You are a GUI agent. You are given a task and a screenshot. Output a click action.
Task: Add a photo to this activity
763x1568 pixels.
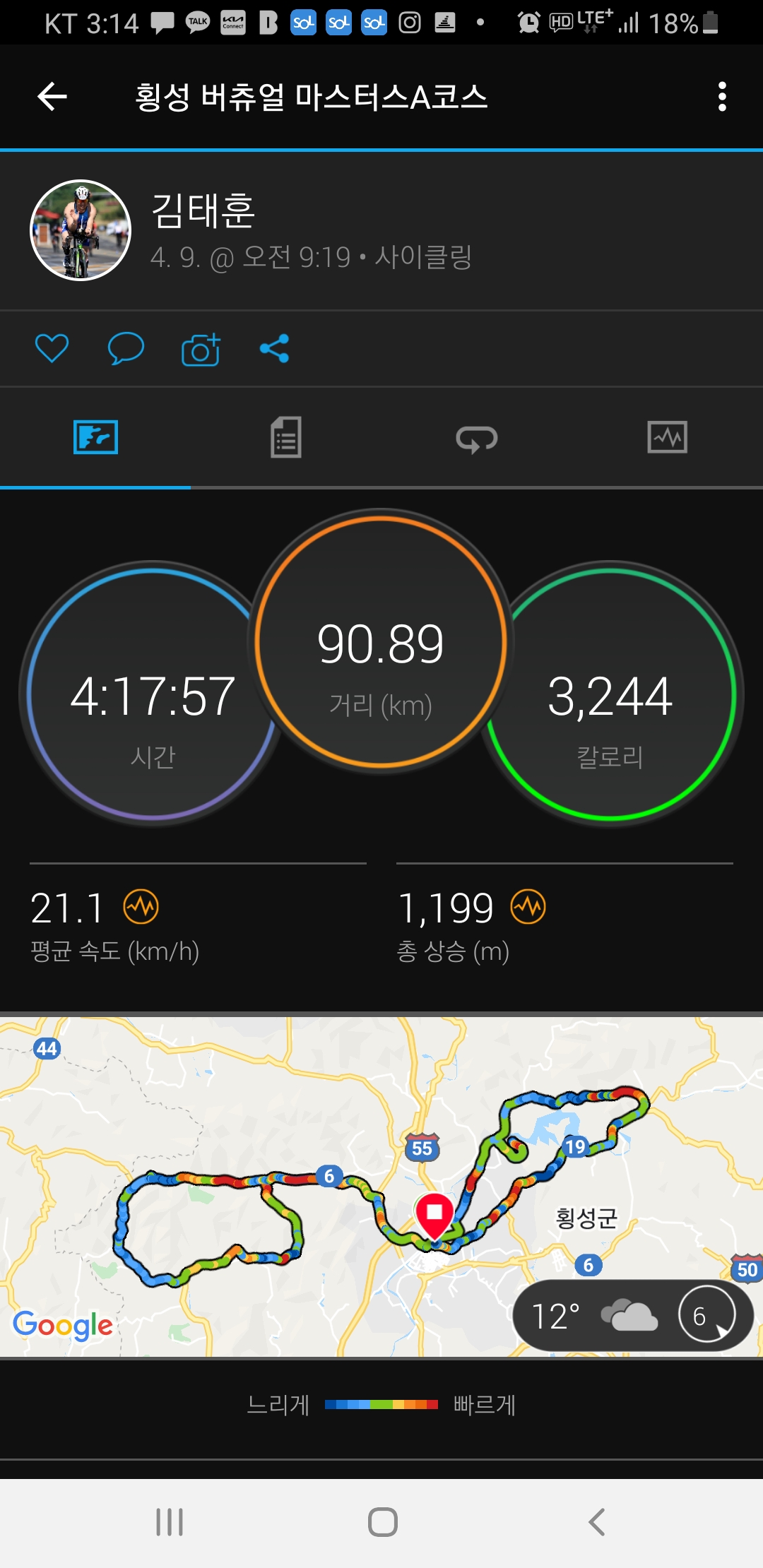point(201,349)
